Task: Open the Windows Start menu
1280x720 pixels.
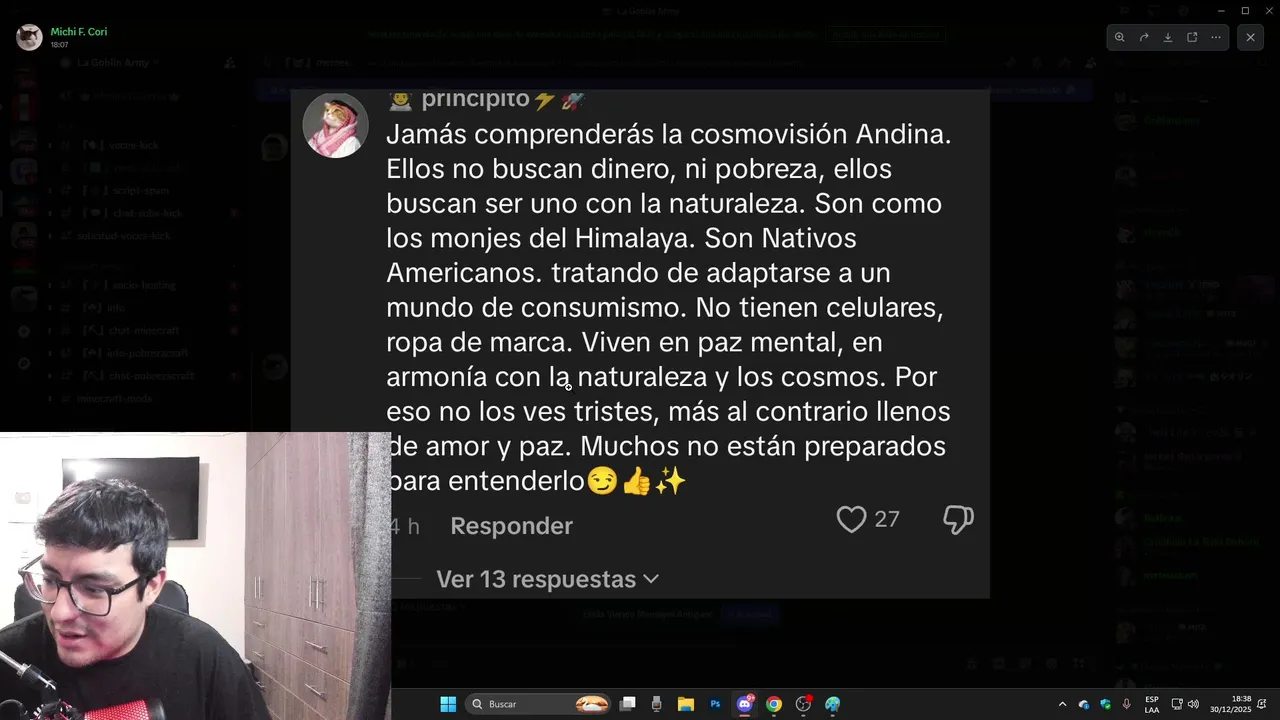Action: pyautogui.click(x=448, y=704)
